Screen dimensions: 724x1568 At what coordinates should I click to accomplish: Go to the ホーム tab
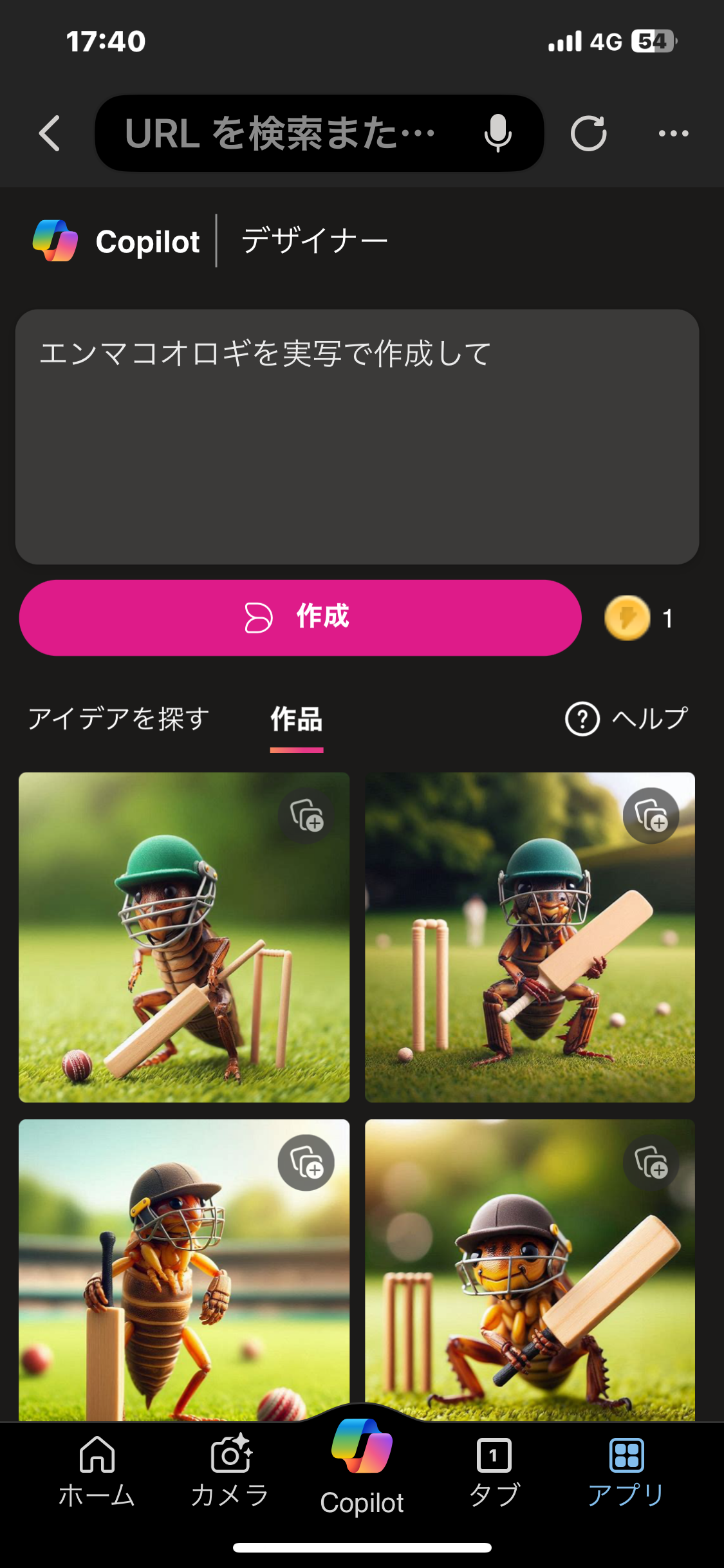pyautogui.click(x=97, y=1471)
